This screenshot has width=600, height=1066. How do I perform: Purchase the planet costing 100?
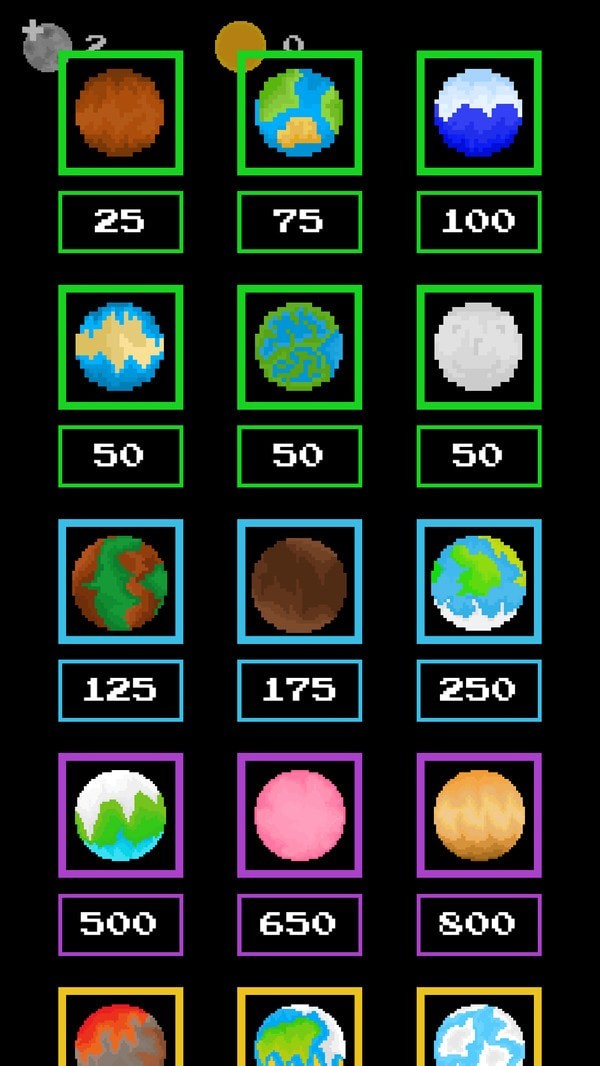[x=478, y=221]
